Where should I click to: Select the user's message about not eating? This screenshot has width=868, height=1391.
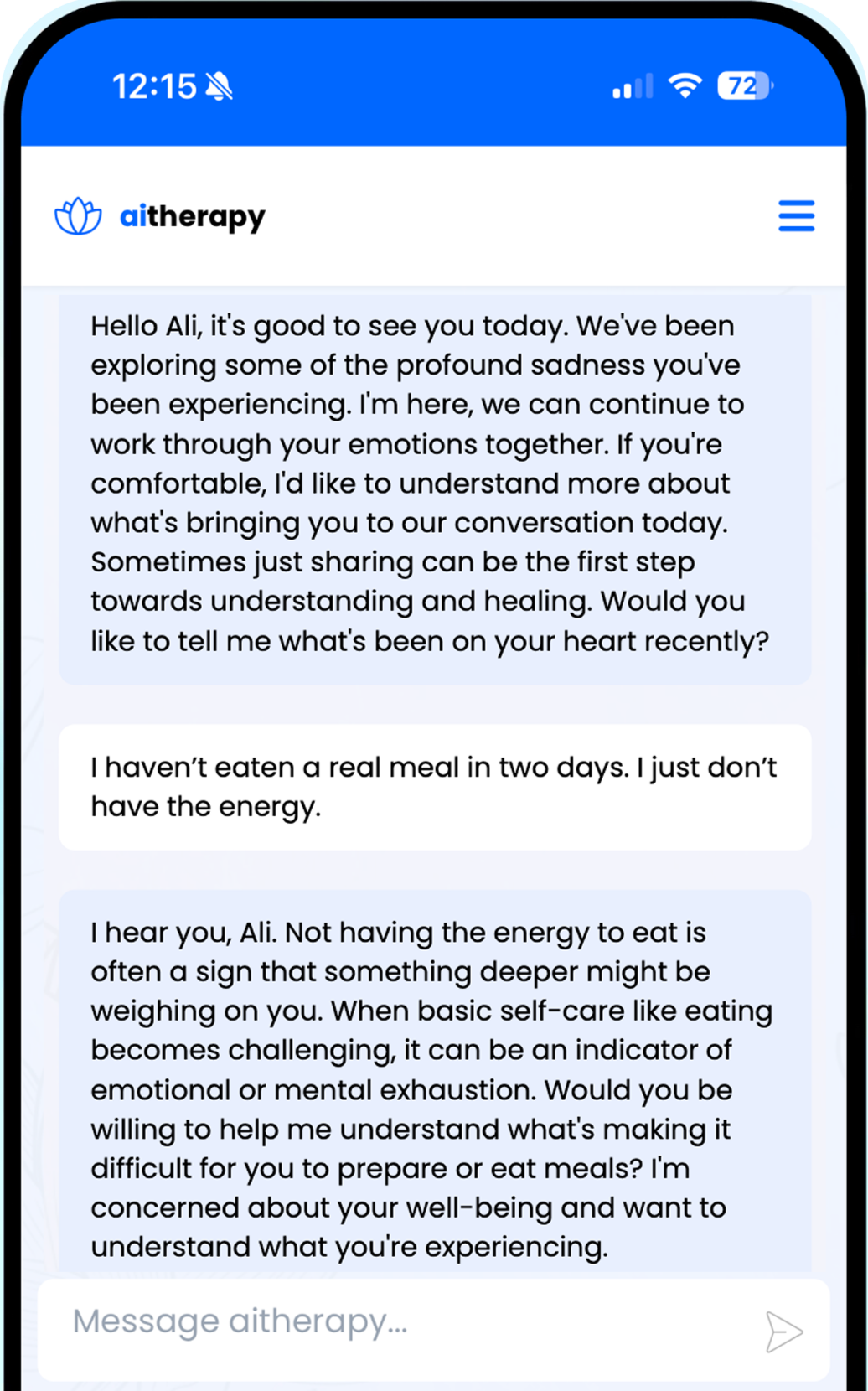(434, 786)
